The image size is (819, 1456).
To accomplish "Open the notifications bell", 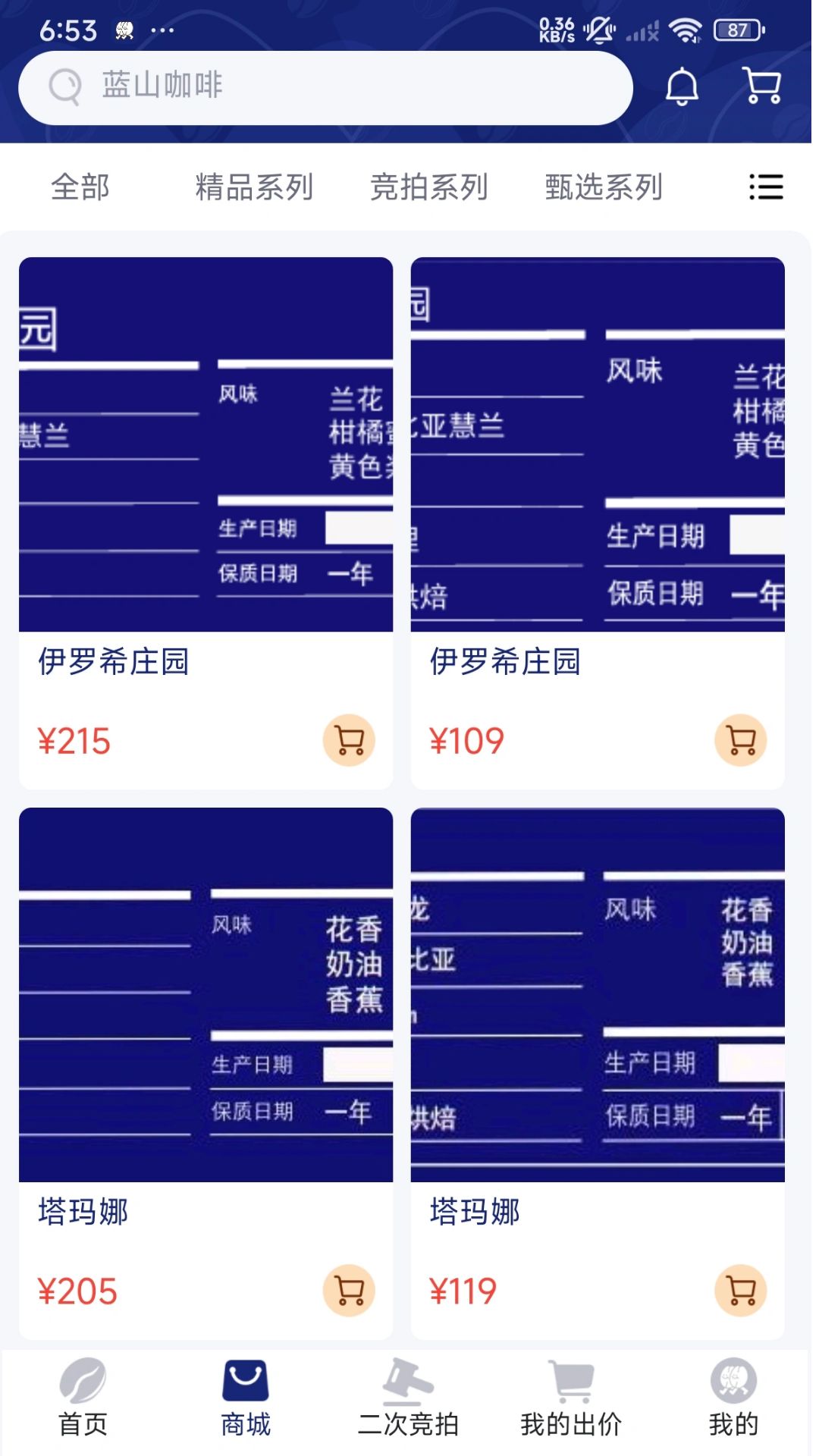I will (x=682, y=86).
